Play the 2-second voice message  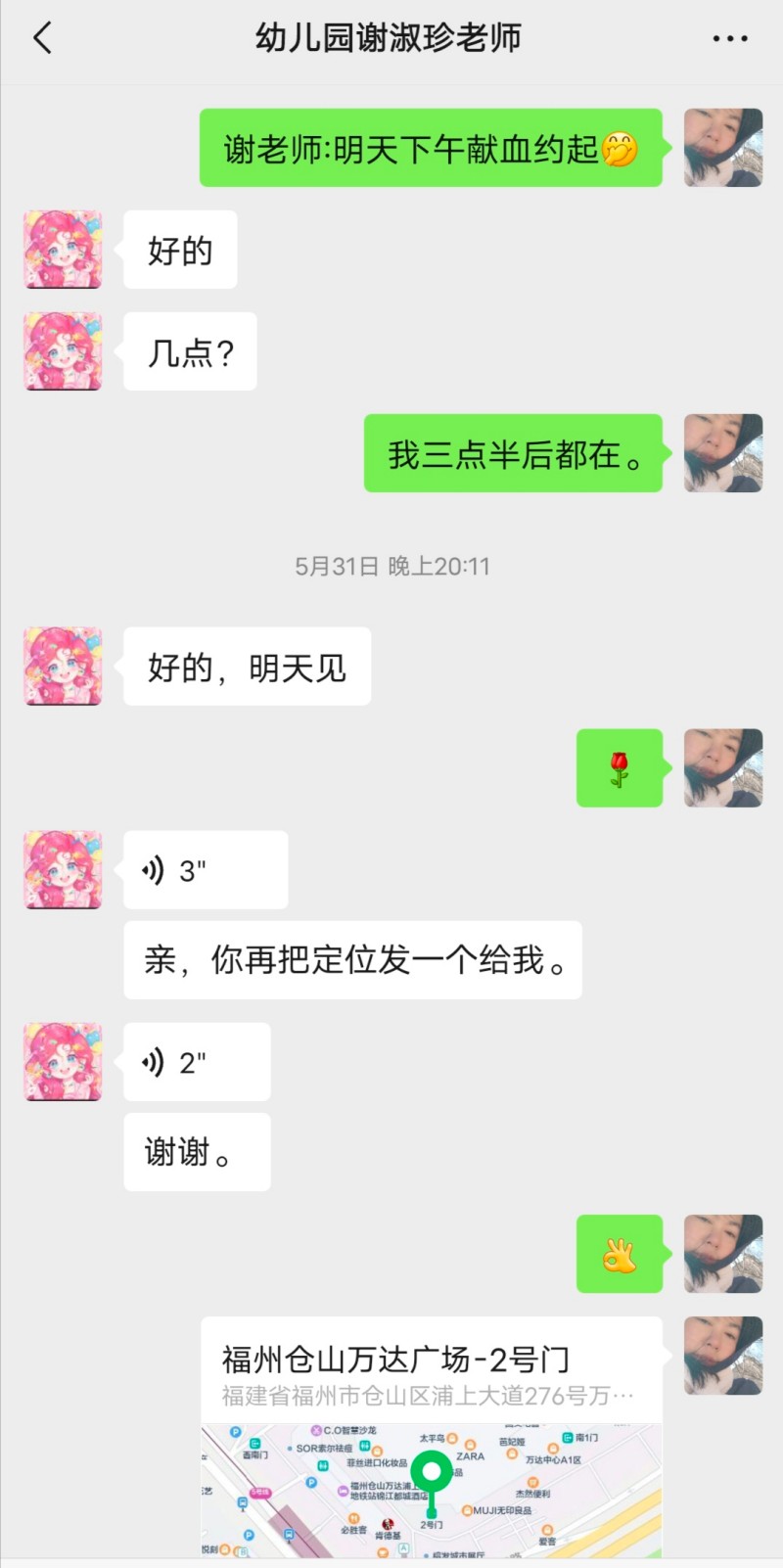[x=197, y=1062]
